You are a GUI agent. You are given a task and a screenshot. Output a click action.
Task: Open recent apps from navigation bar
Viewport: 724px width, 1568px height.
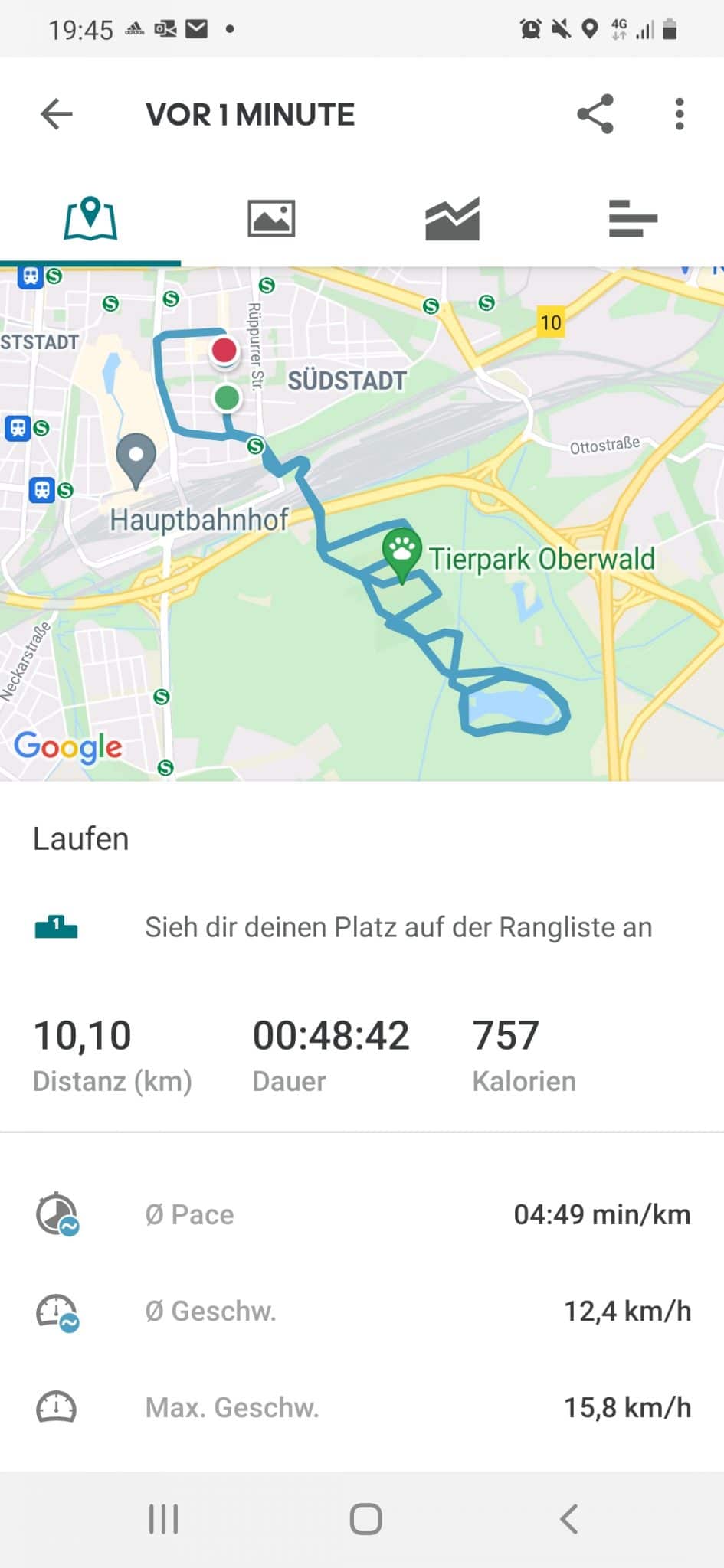[162, 1519]
